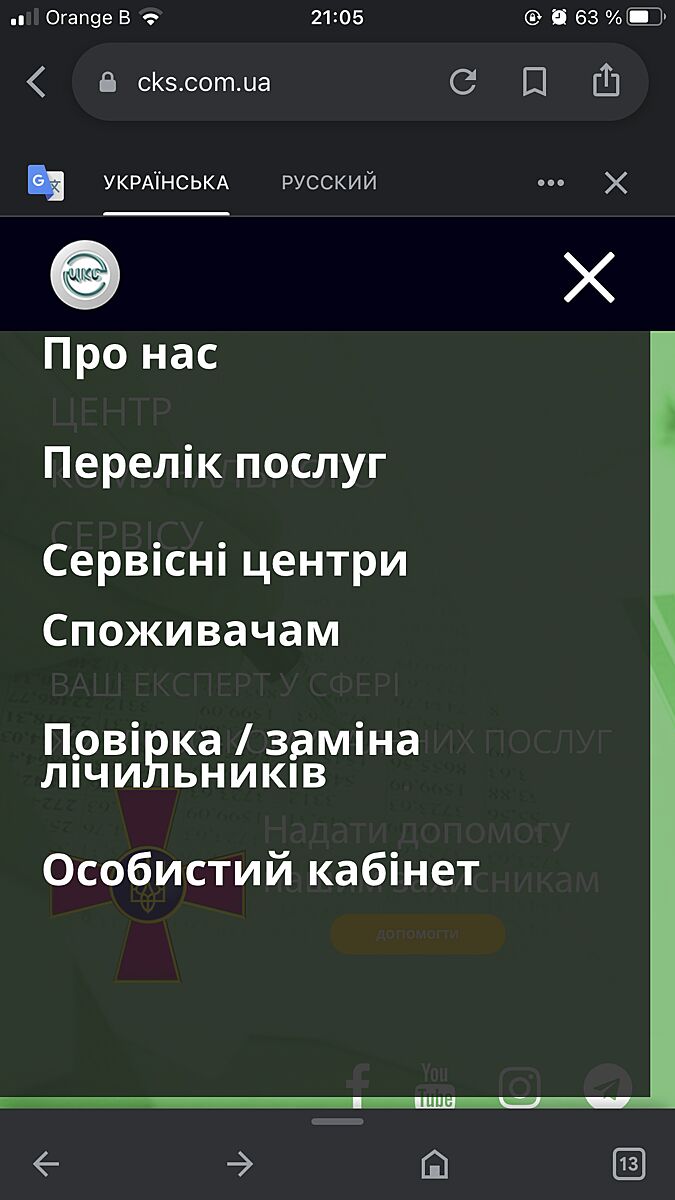The image size is (675, 1200).
Task: Tap the site logo in header
Action: (x=85, y=276)
